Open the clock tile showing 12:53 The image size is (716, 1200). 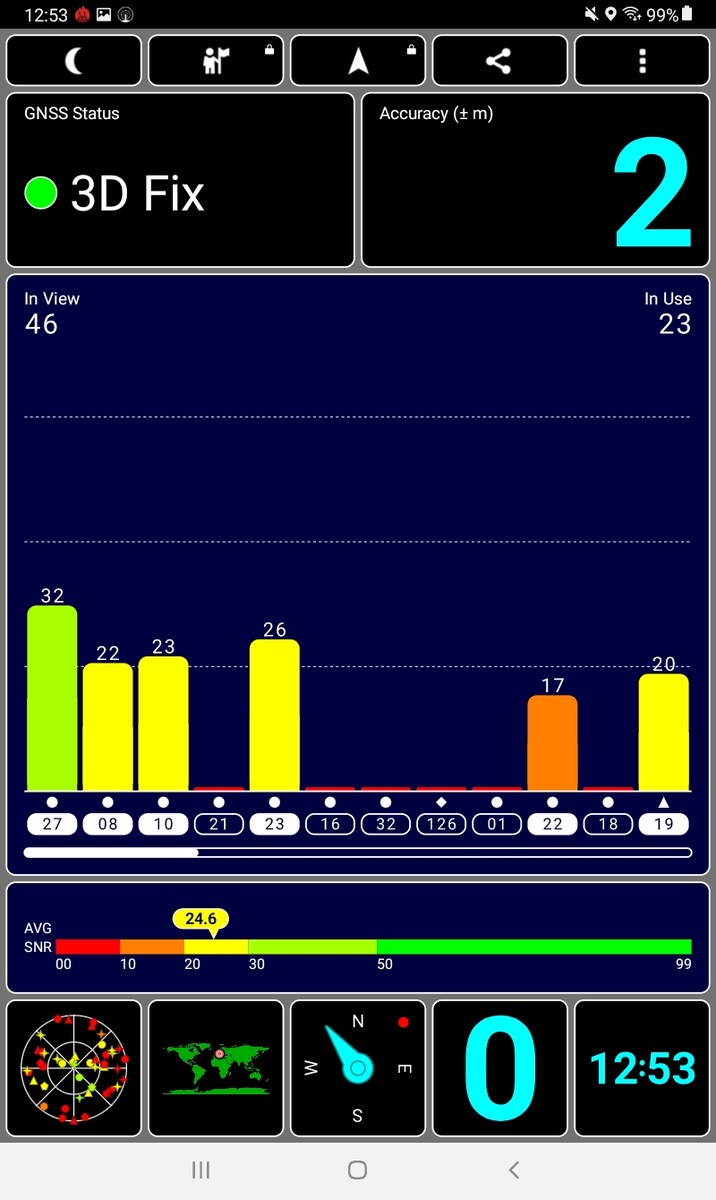click(642, 1068)
